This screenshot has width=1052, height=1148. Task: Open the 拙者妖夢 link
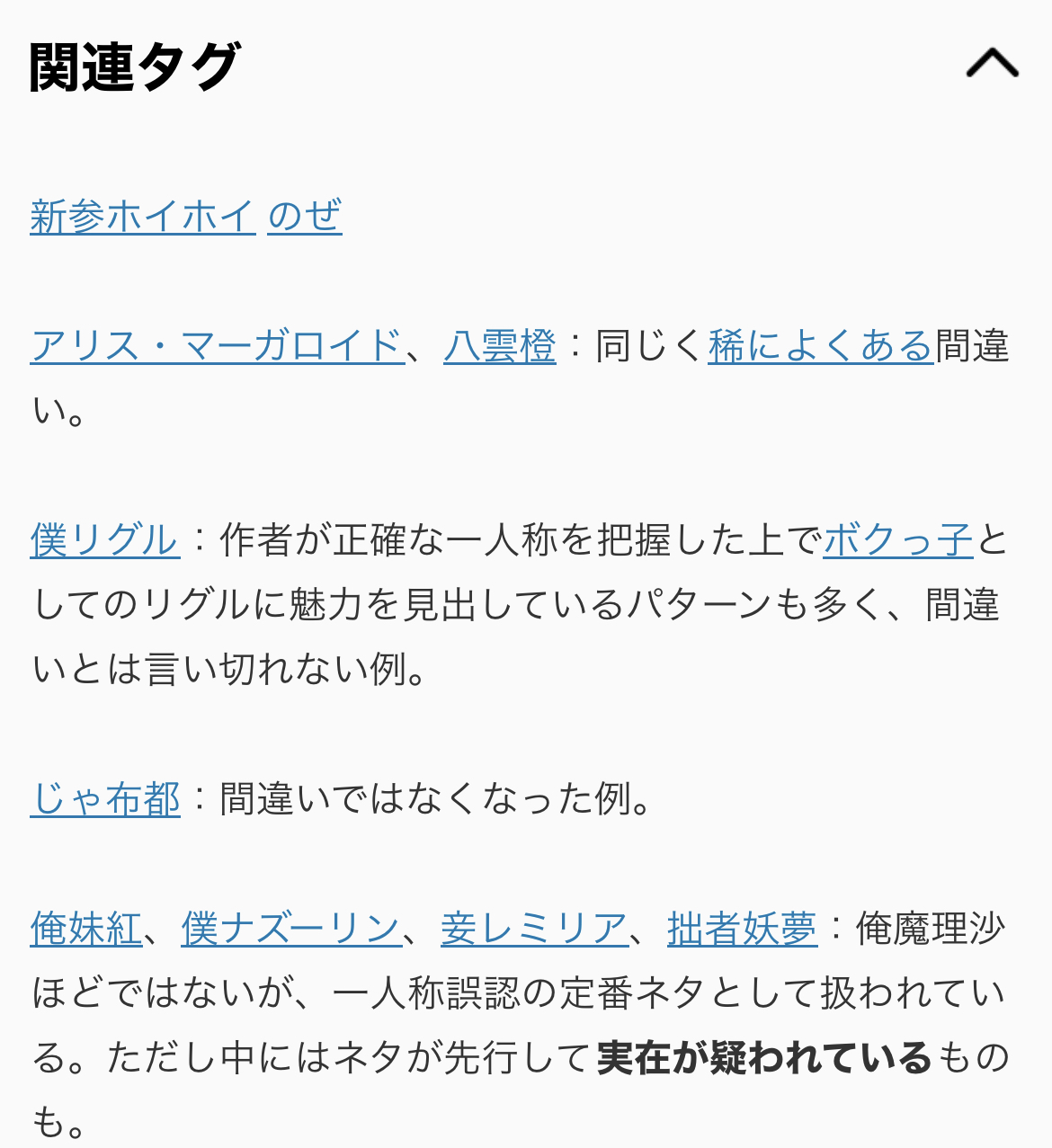pos(742,929)
